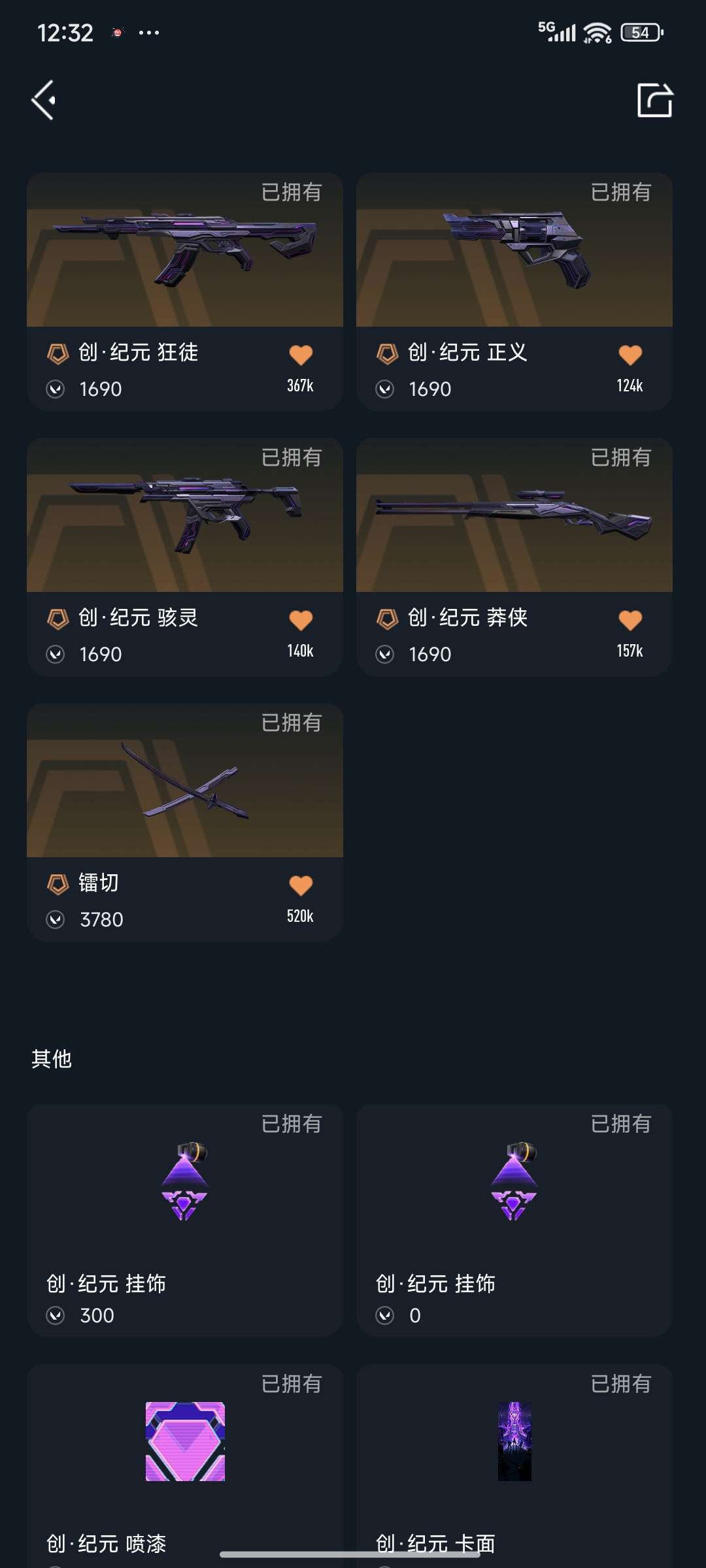Like the 创·纪元 莽侠 skin
The image size is (706, 1568).
(630, 620)
